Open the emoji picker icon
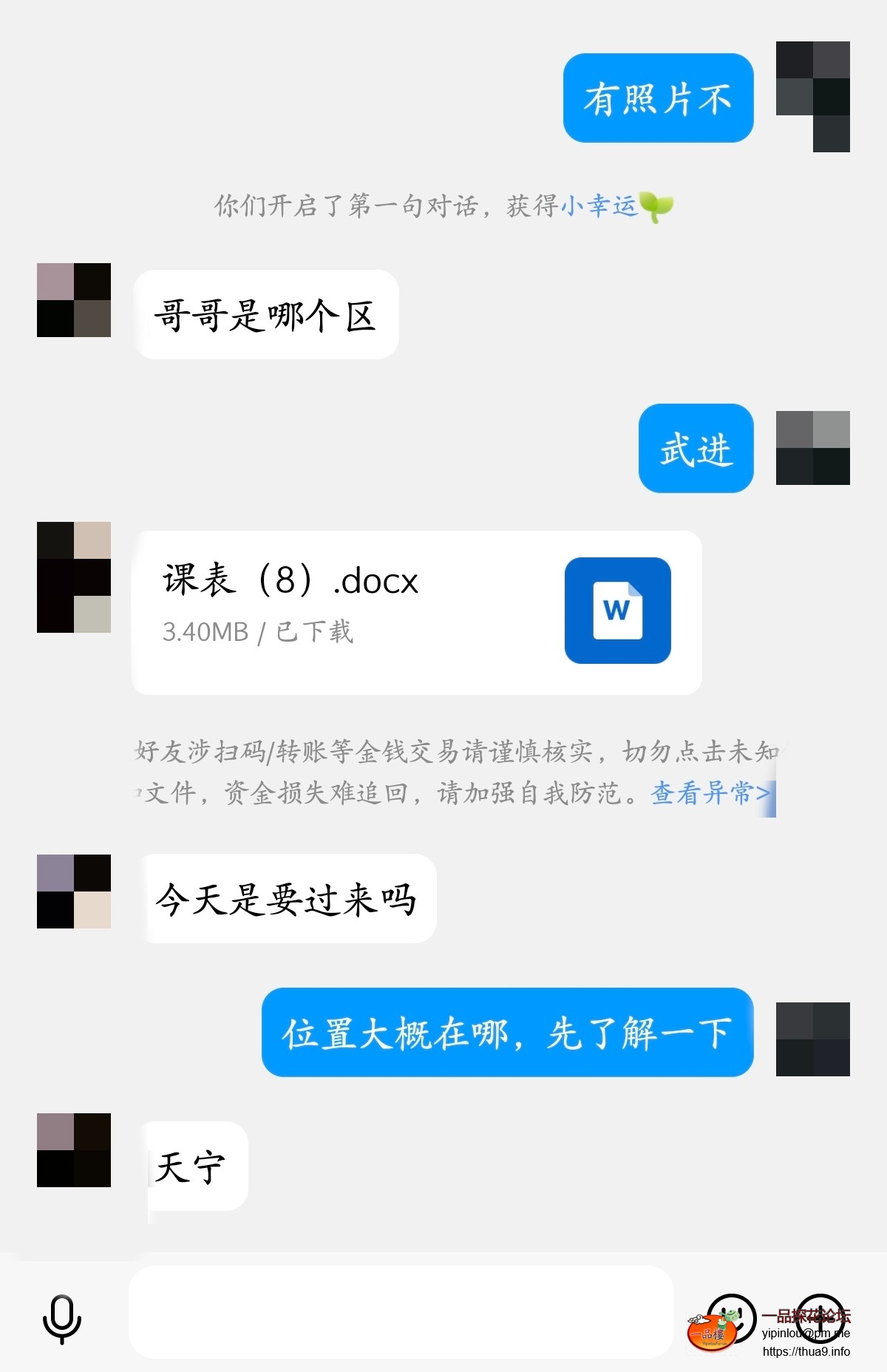The height and width of the screenshot is (1372, 887). click(731, 1318)
